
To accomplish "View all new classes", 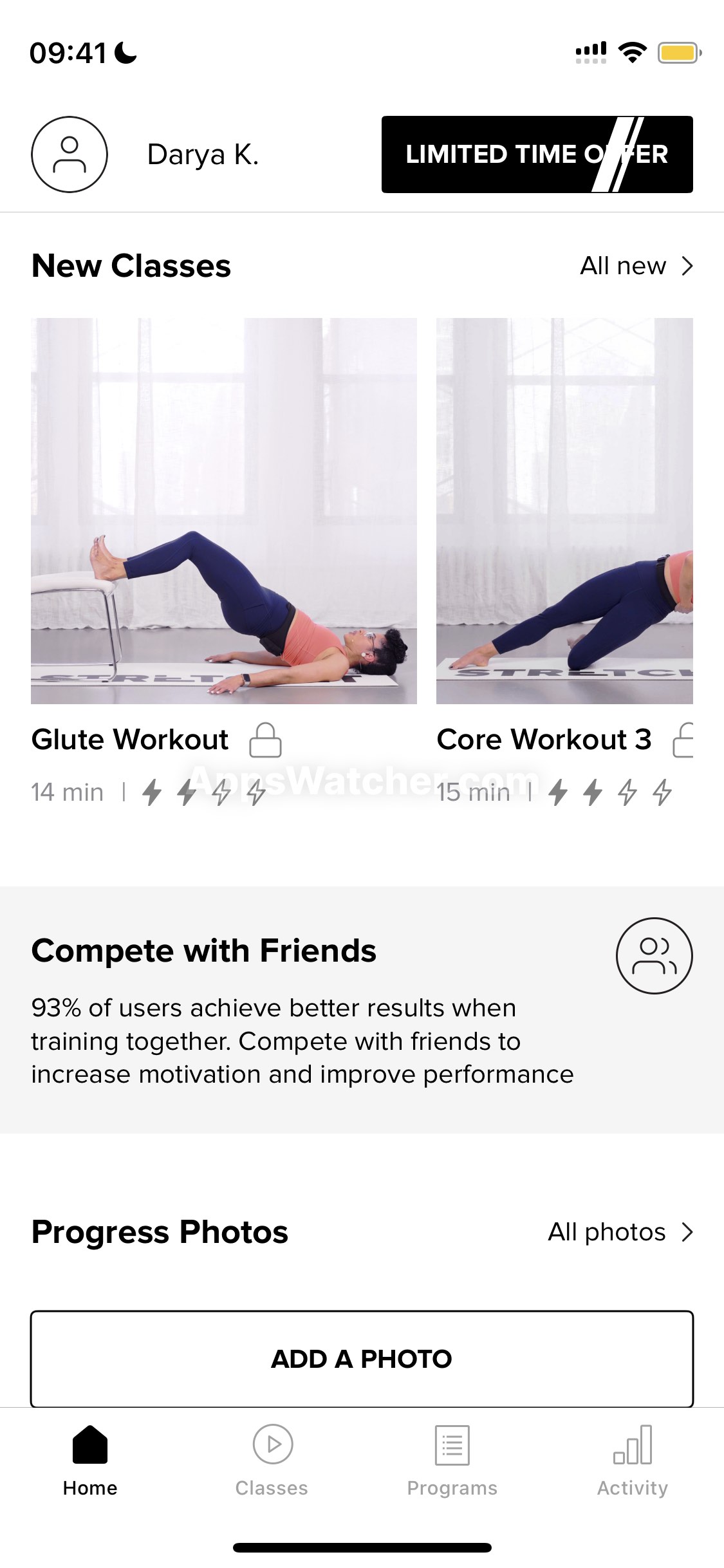I will pyautogui.click(x=636, y=266).
